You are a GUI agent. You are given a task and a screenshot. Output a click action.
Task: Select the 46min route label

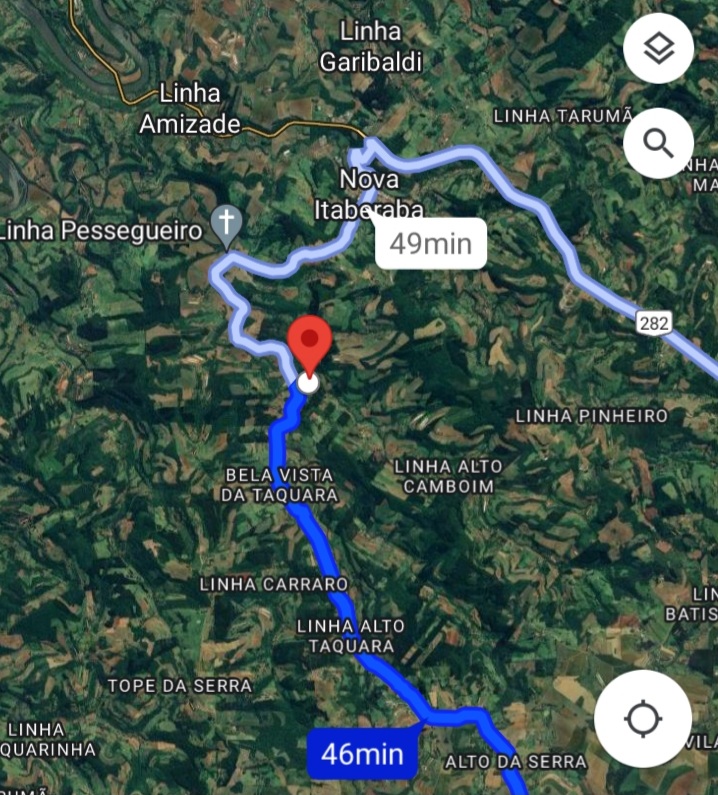(362, 754)
